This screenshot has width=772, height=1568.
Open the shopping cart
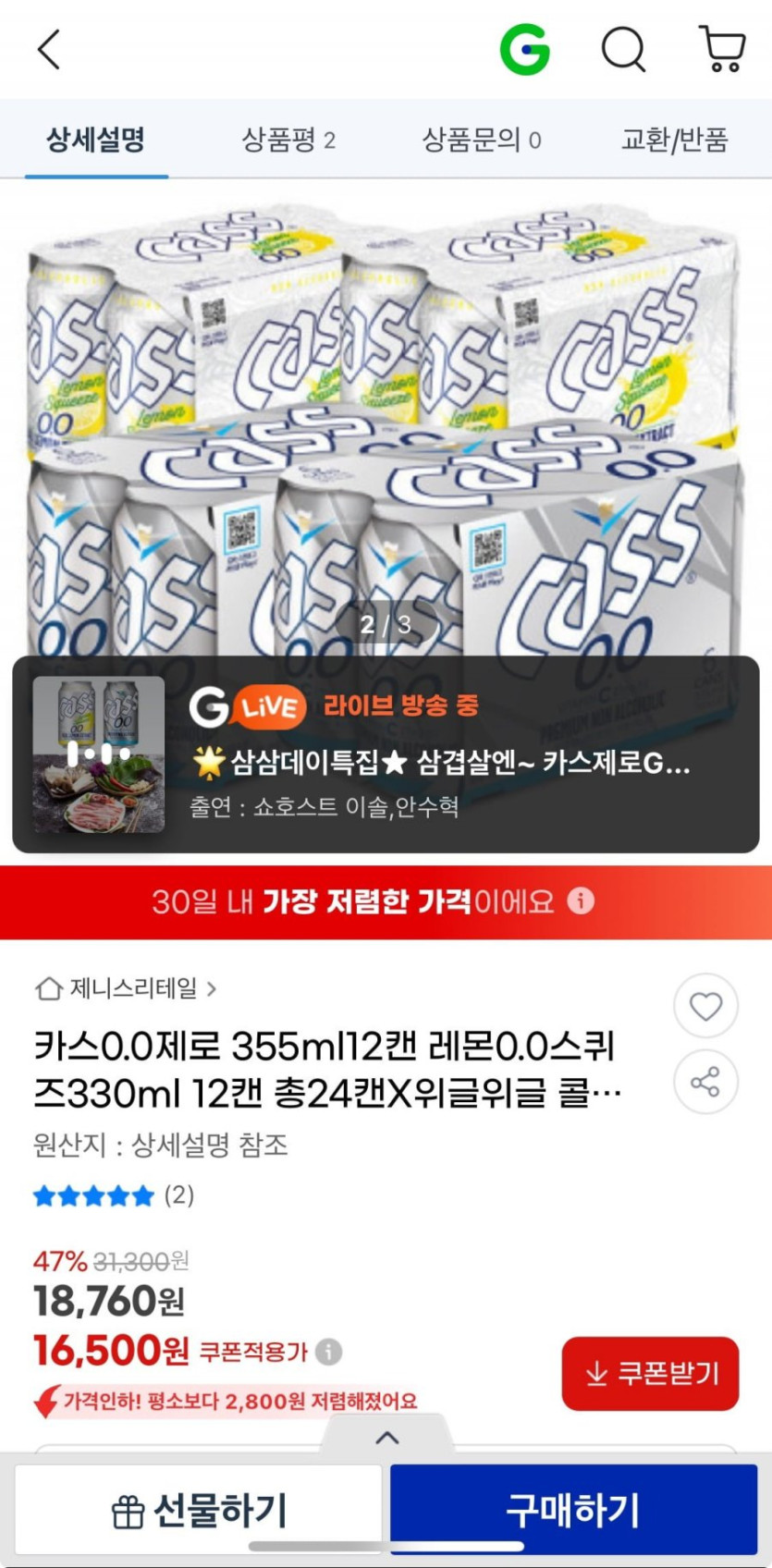pyautogui.click(x=722, y=49)
